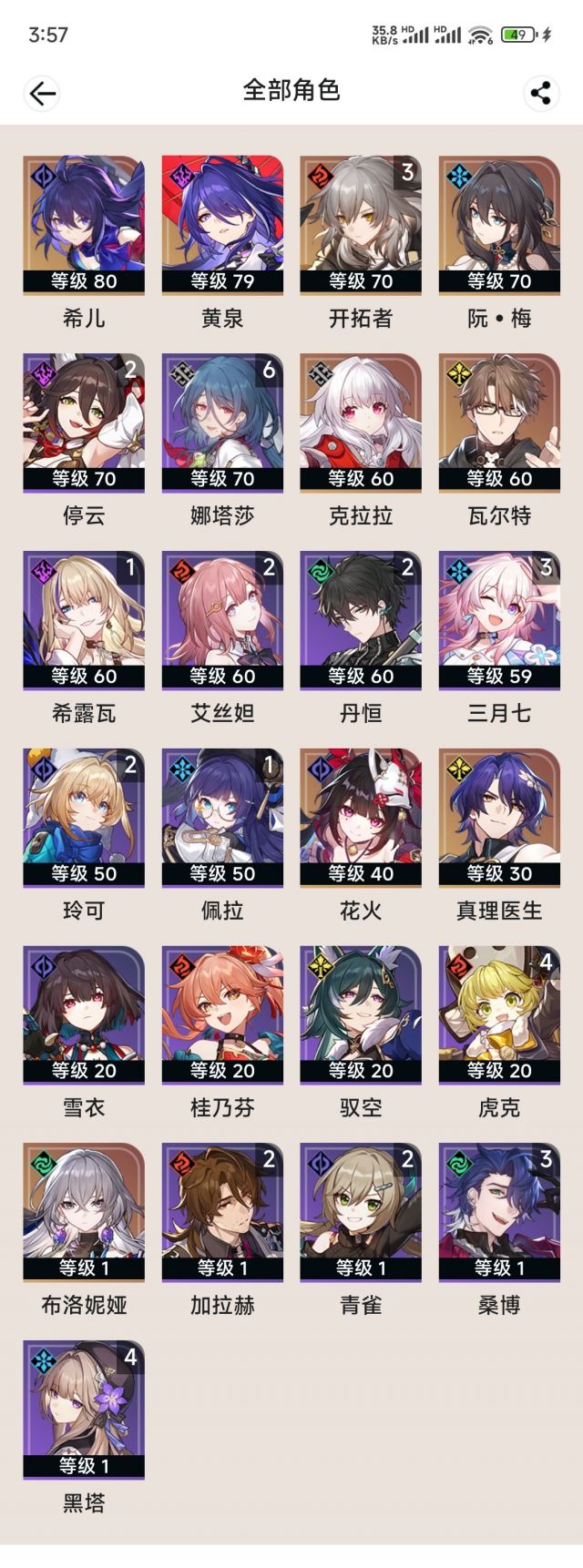The width and height of the screenshot is (583, 1568).
Task: Select the 开拓者 character tile
Action: tap(361, 224)
